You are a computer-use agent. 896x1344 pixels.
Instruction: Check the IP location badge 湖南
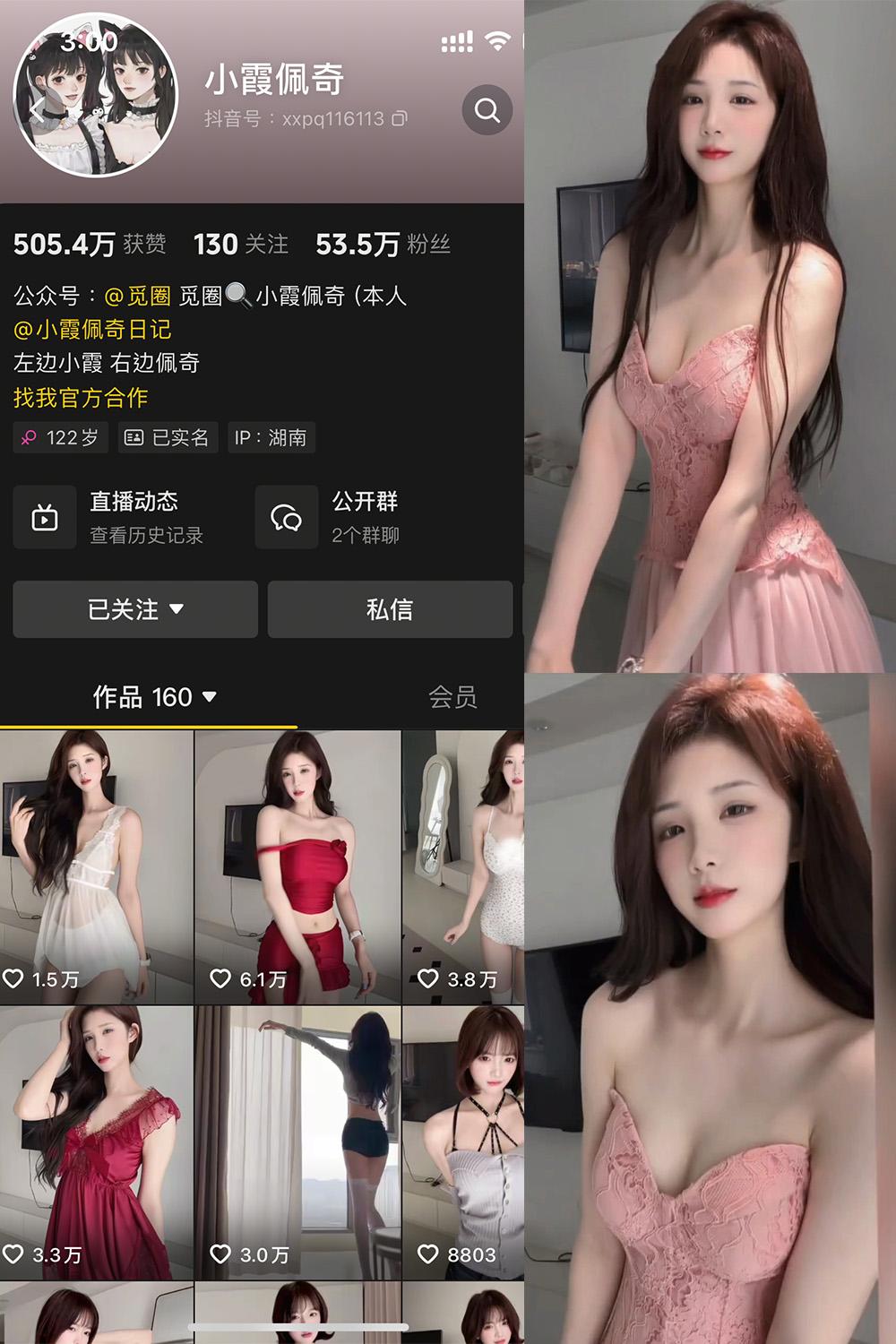(x=271, y=437)
